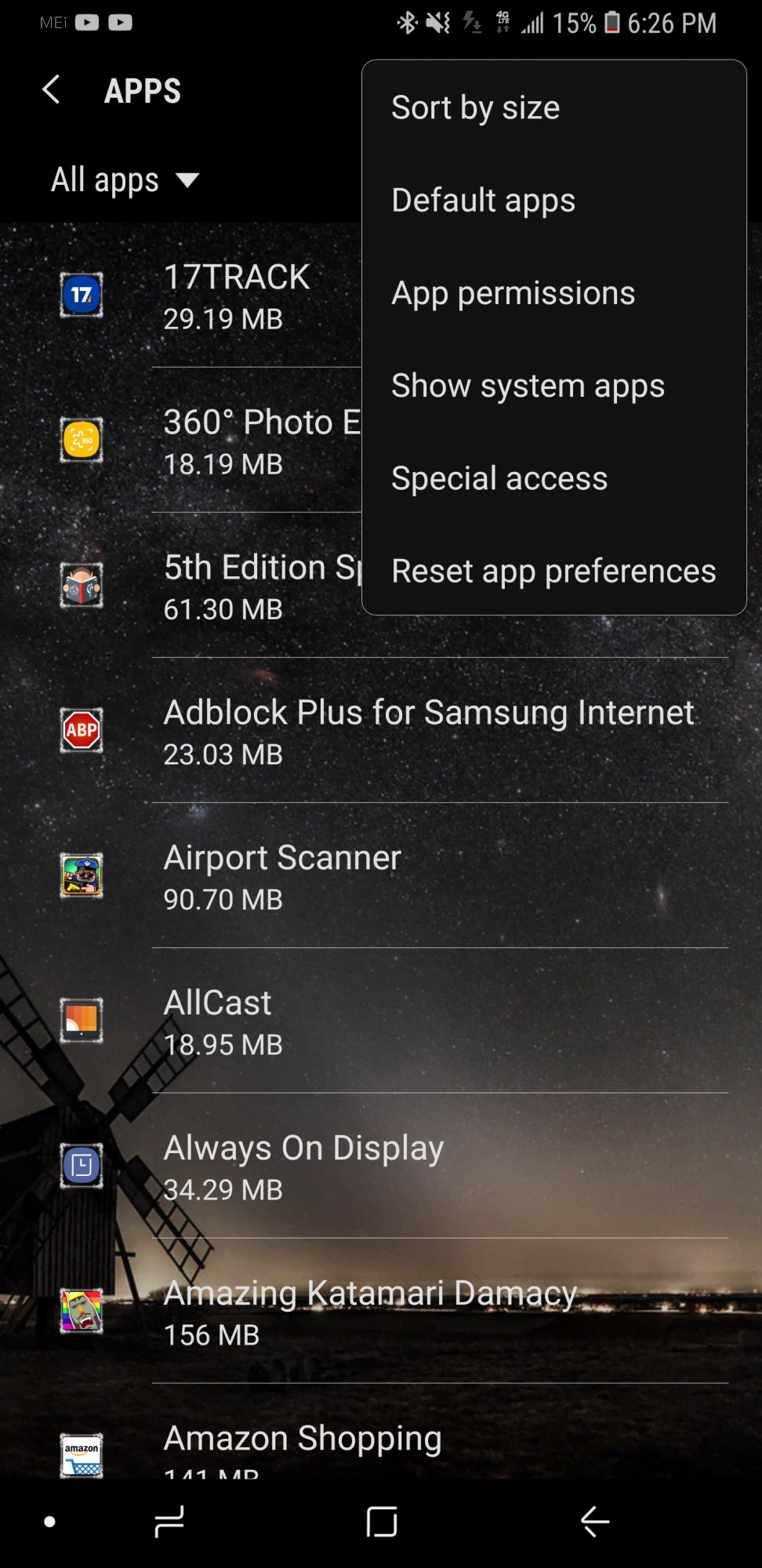Open App permissions
The height and width of the screenshot is (1568, 762).
click(553, 292)
